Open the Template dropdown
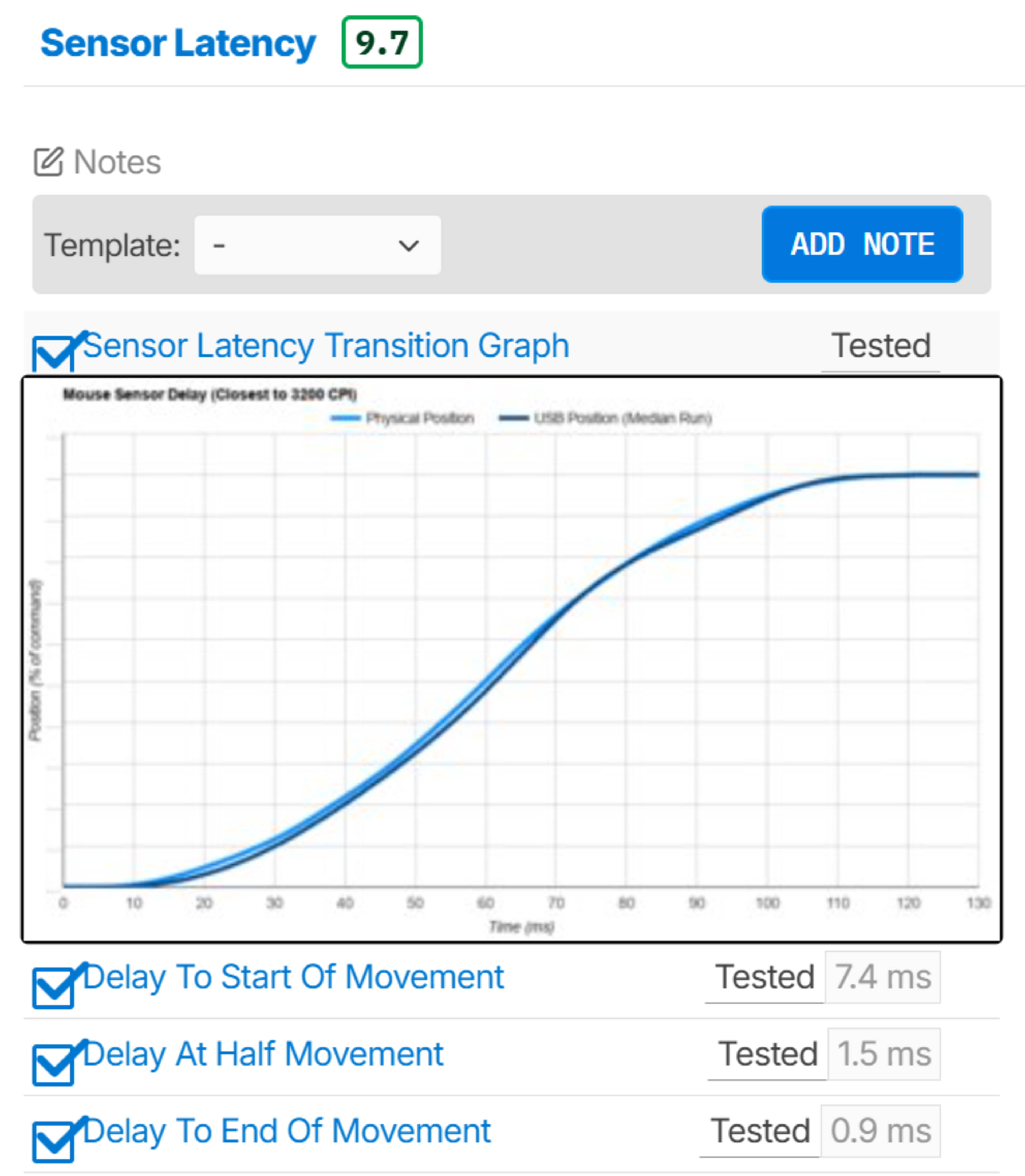 [317, 245]
